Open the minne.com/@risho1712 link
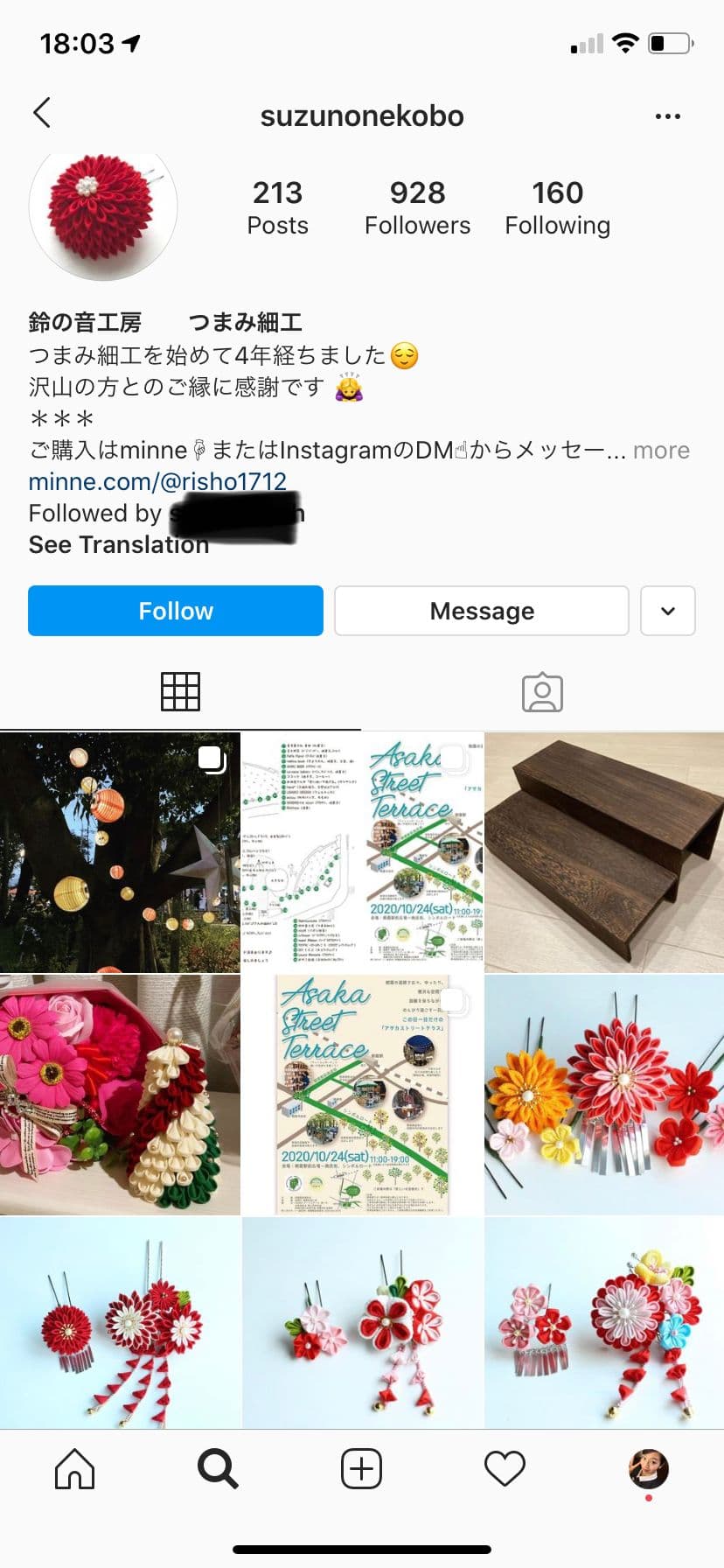 point(157,481)
